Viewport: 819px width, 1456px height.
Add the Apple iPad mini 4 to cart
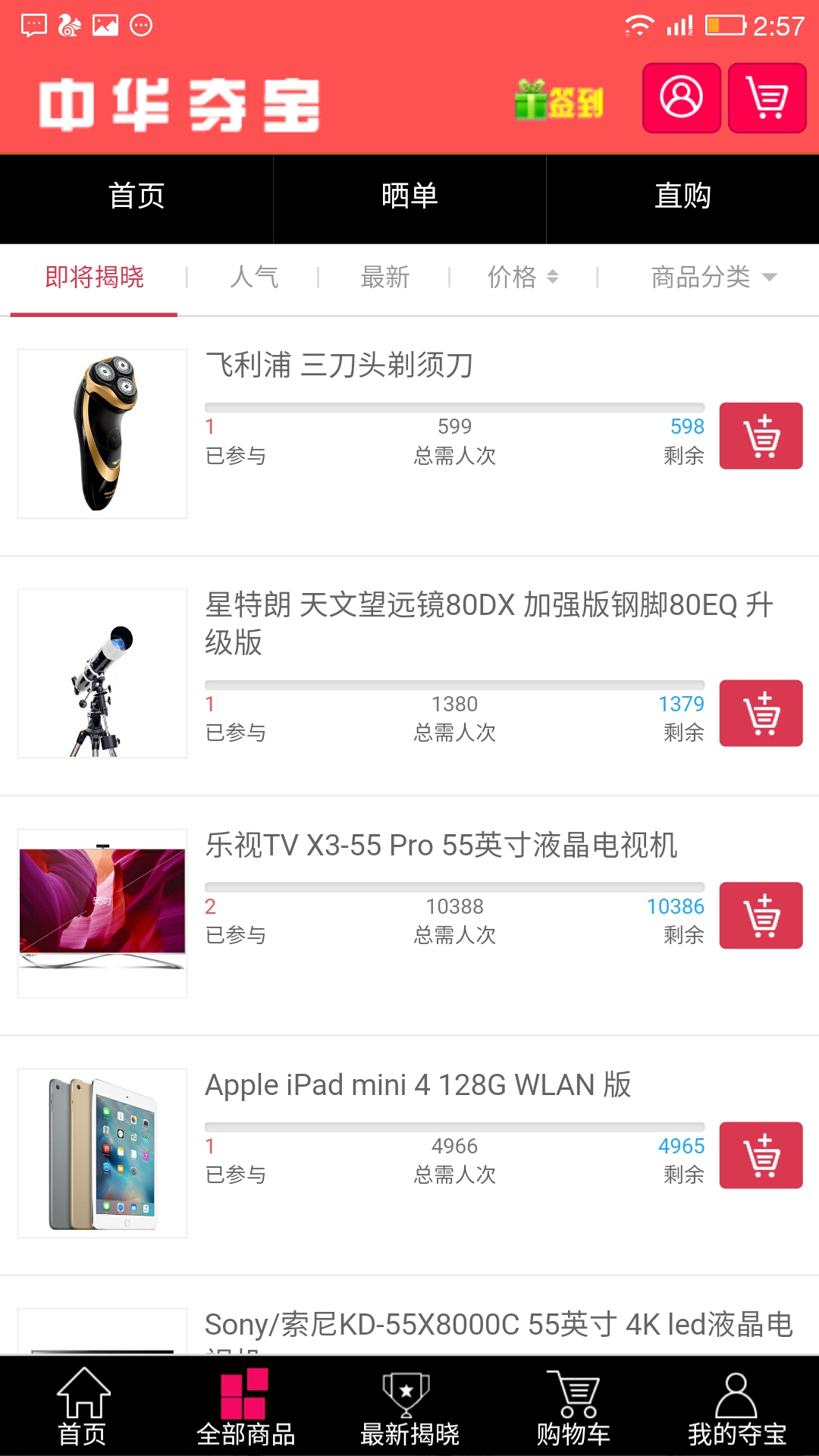(x=761, y=1155)
